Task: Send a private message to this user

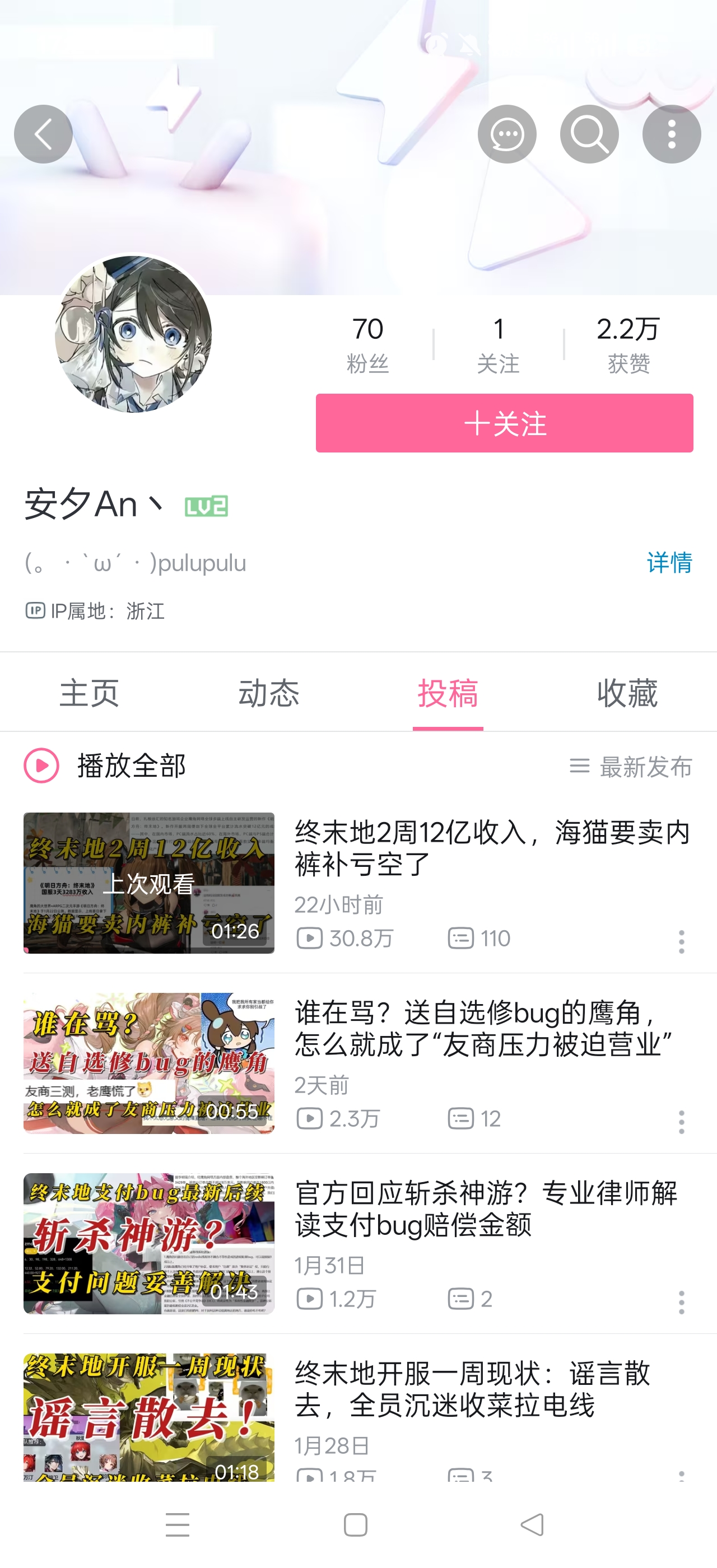Action: [506, 134]
